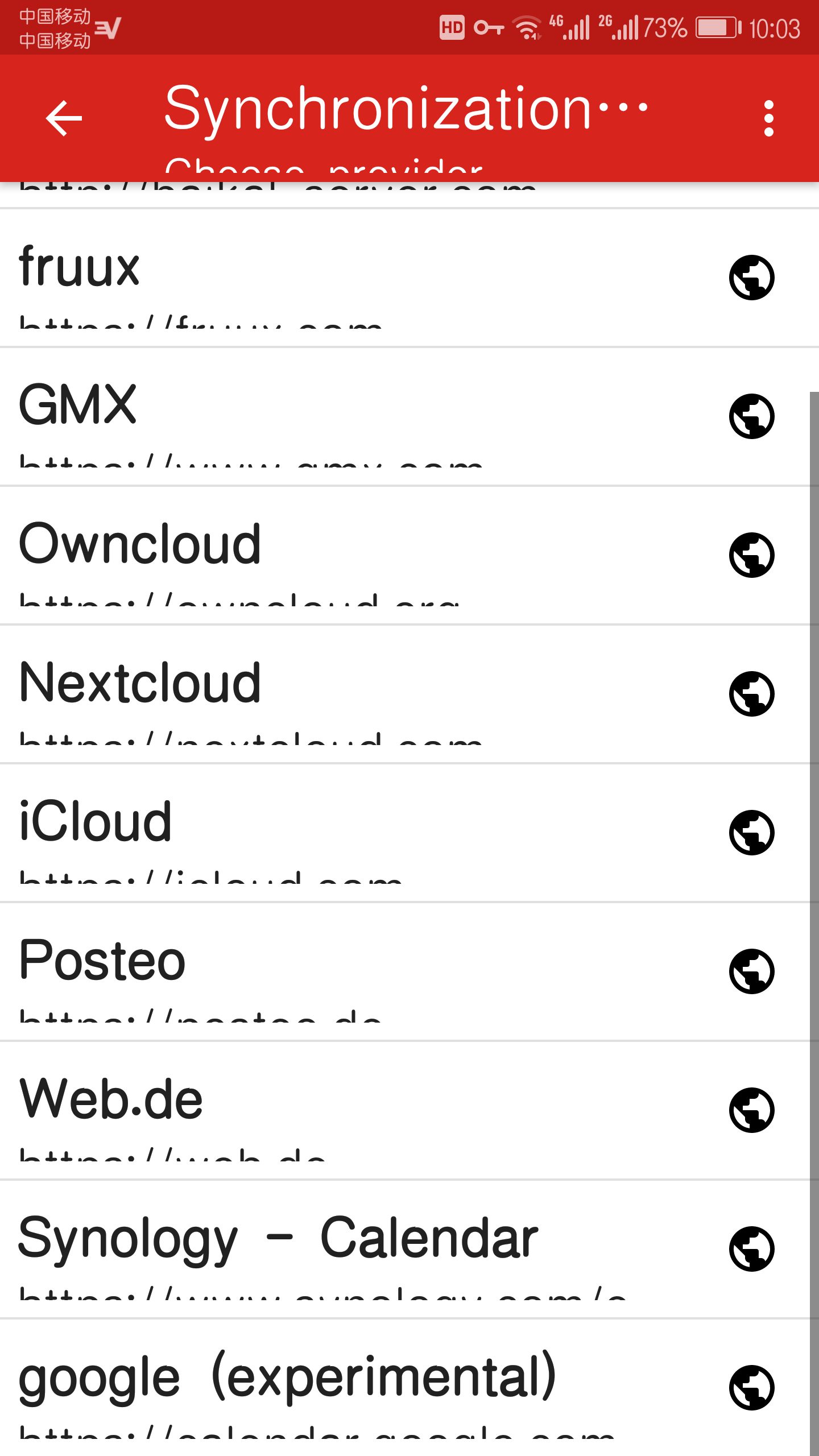Pick Owncloud from the provider list
Viewport: 819px width, 1456px height.
(x=341, y=555)
